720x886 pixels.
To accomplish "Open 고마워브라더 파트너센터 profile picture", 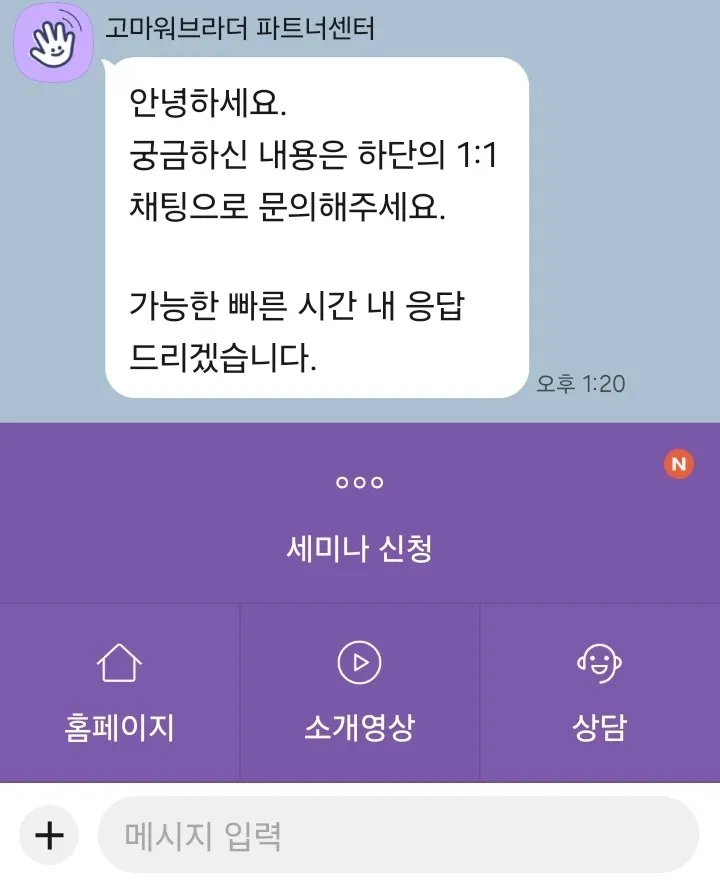I will point(47,46).
